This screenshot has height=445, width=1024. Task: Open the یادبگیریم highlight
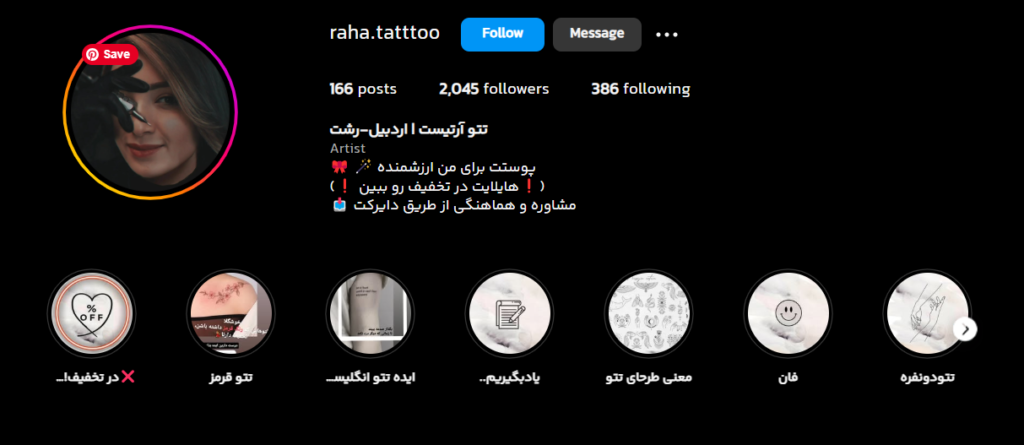coord(509,314)
